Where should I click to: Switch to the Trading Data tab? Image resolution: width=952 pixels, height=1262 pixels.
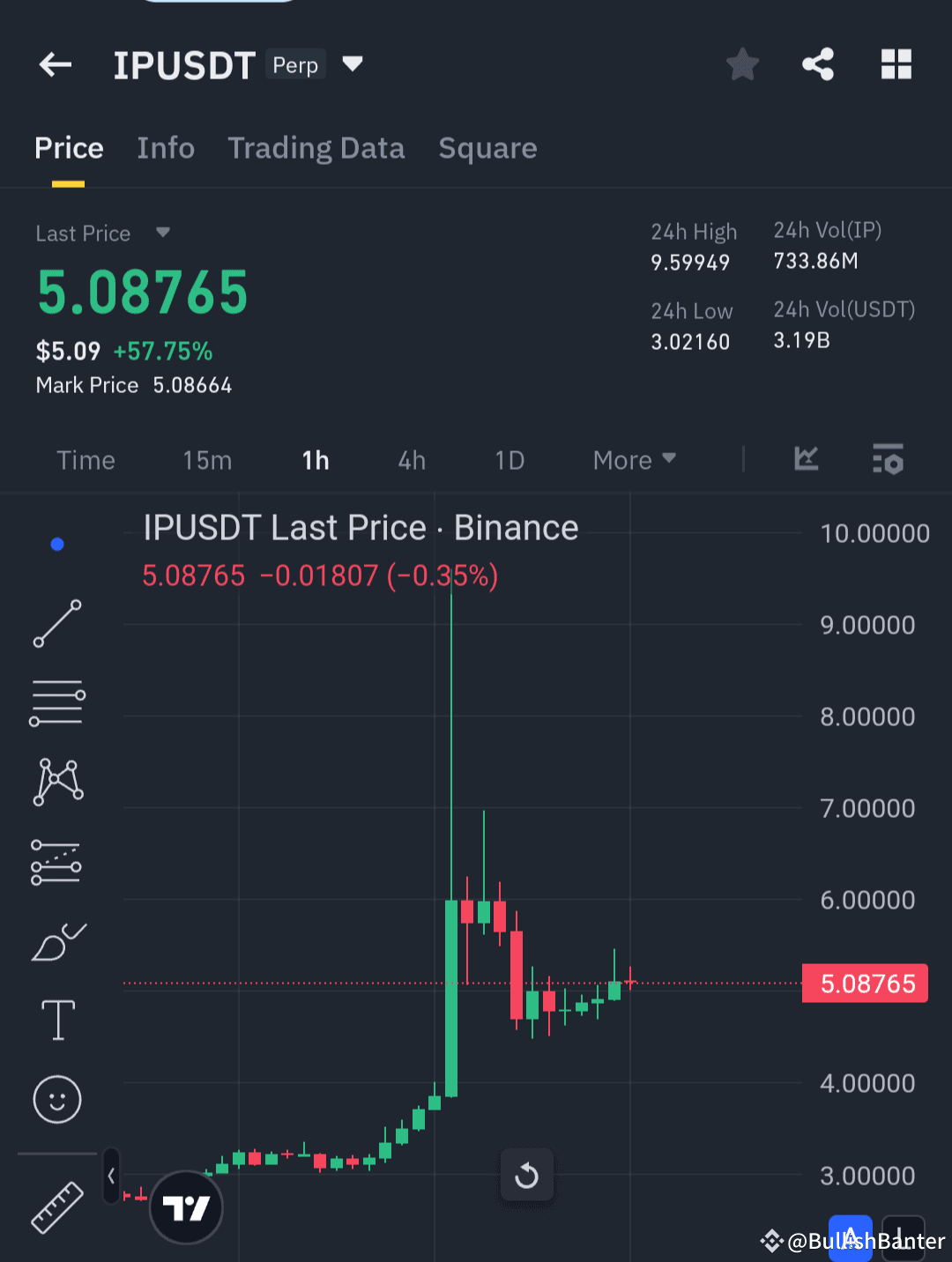coord(316,148)
